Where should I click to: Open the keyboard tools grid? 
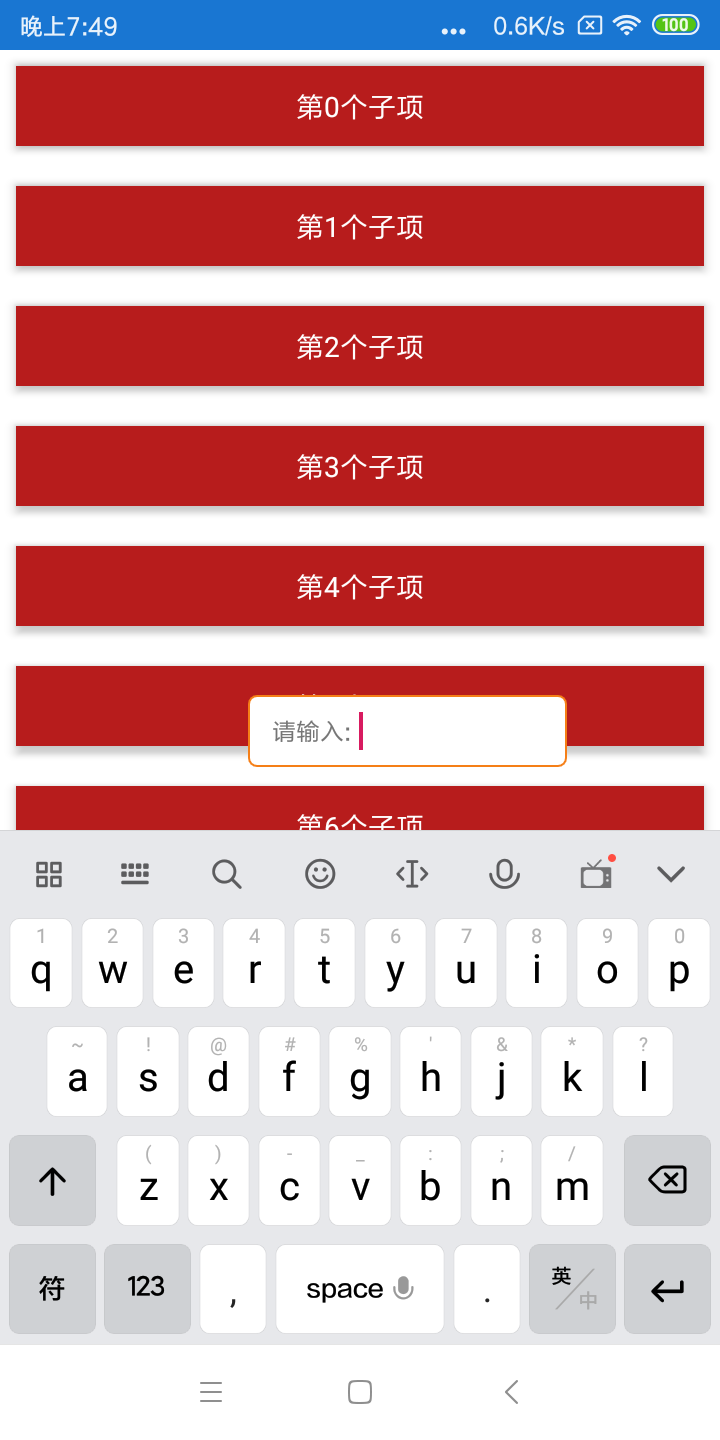[x=49, y=874]
